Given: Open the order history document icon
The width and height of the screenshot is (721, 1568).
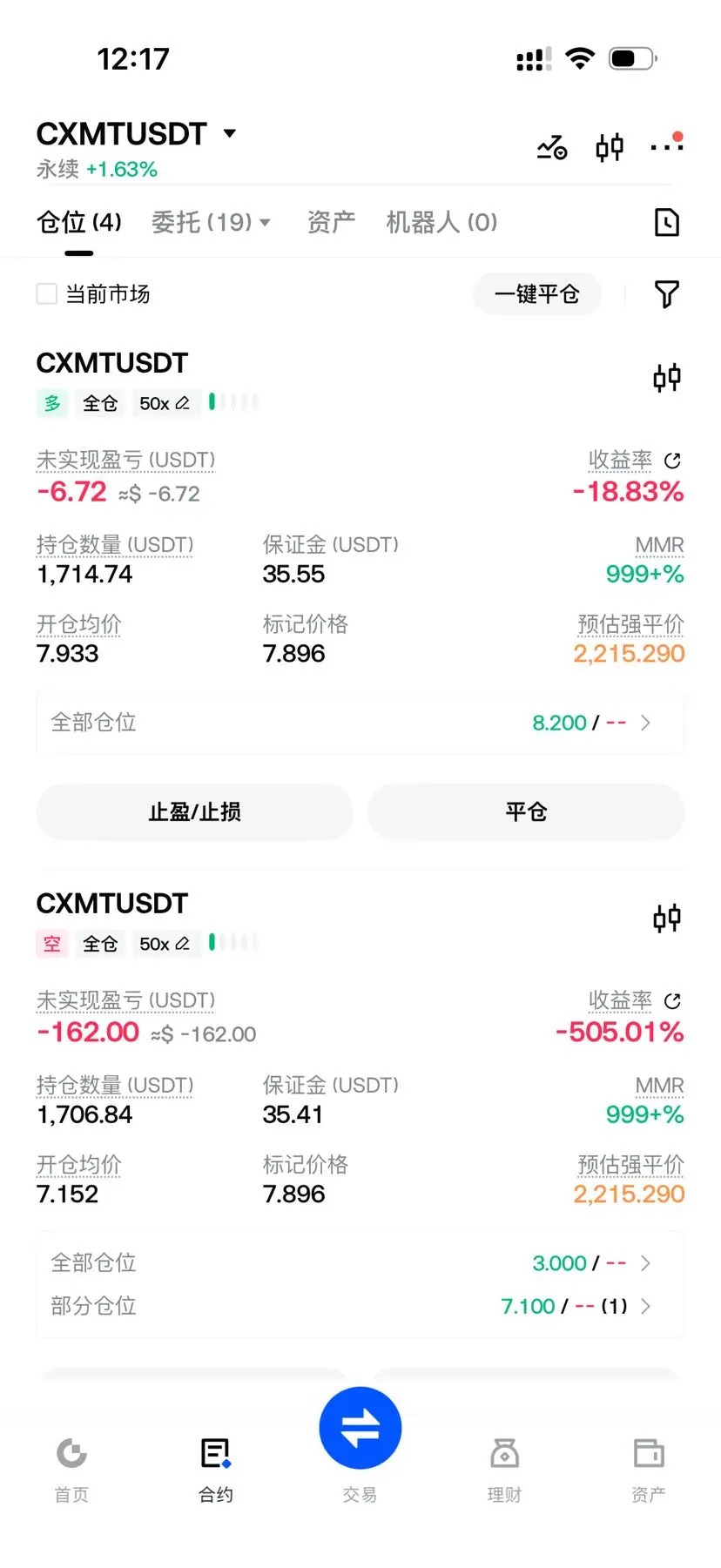Looking at the screenshot, I should tap(667, 223).
